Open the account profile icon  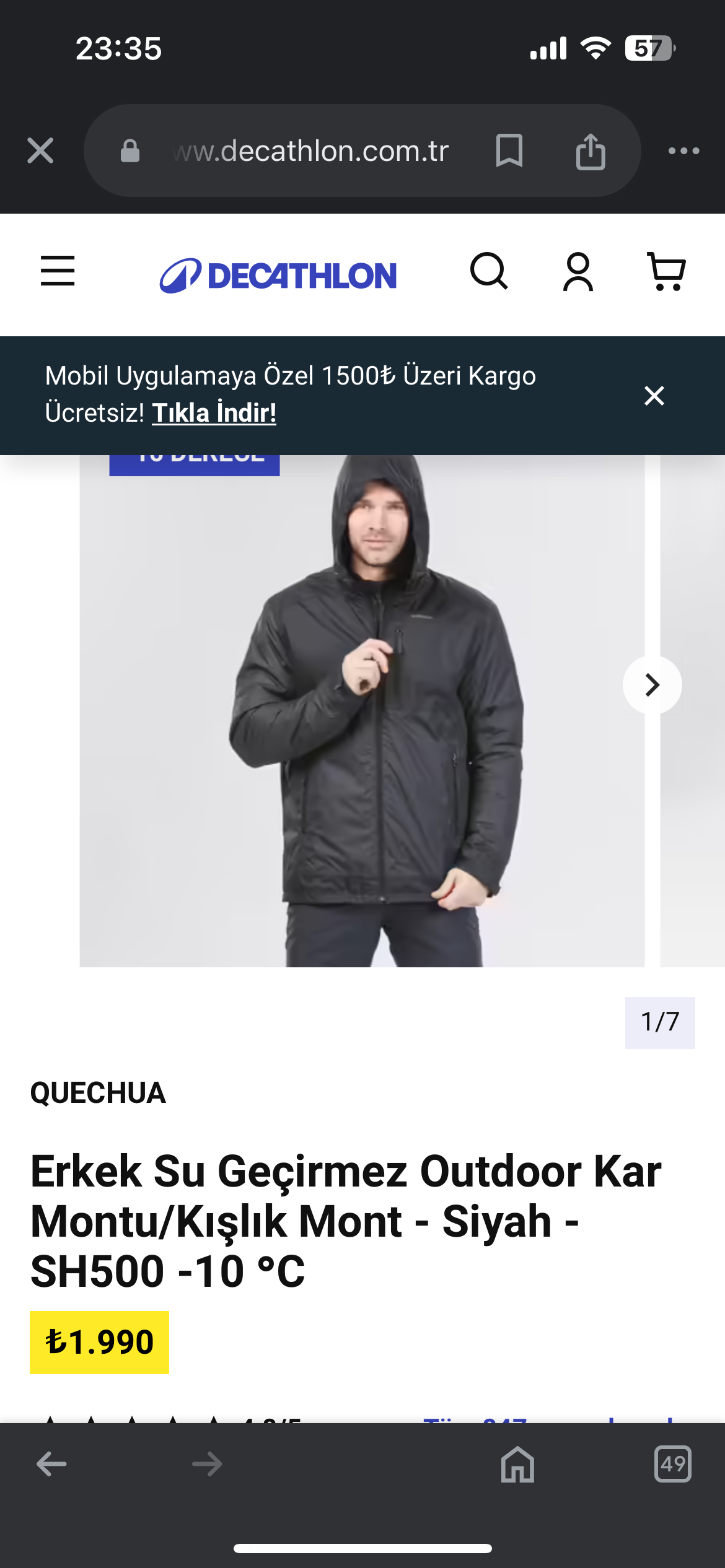[578, 271]
